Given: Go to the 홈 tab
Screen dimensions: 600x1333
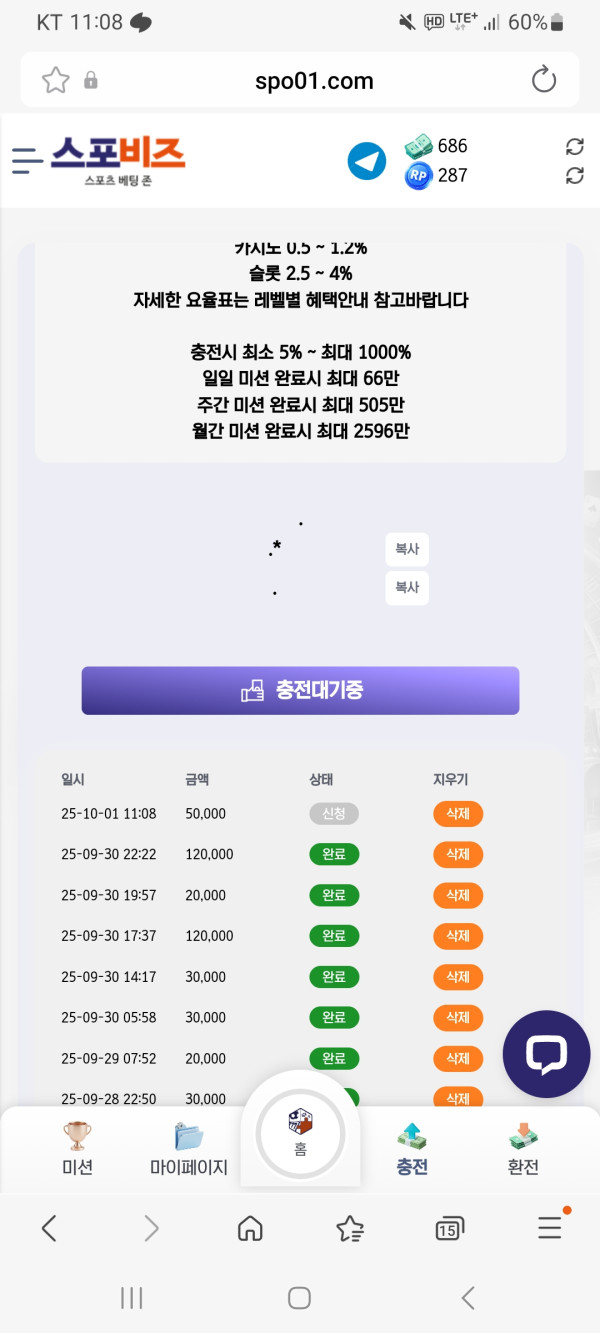Looking at the screenshot, I should [x=300, y=1134].
